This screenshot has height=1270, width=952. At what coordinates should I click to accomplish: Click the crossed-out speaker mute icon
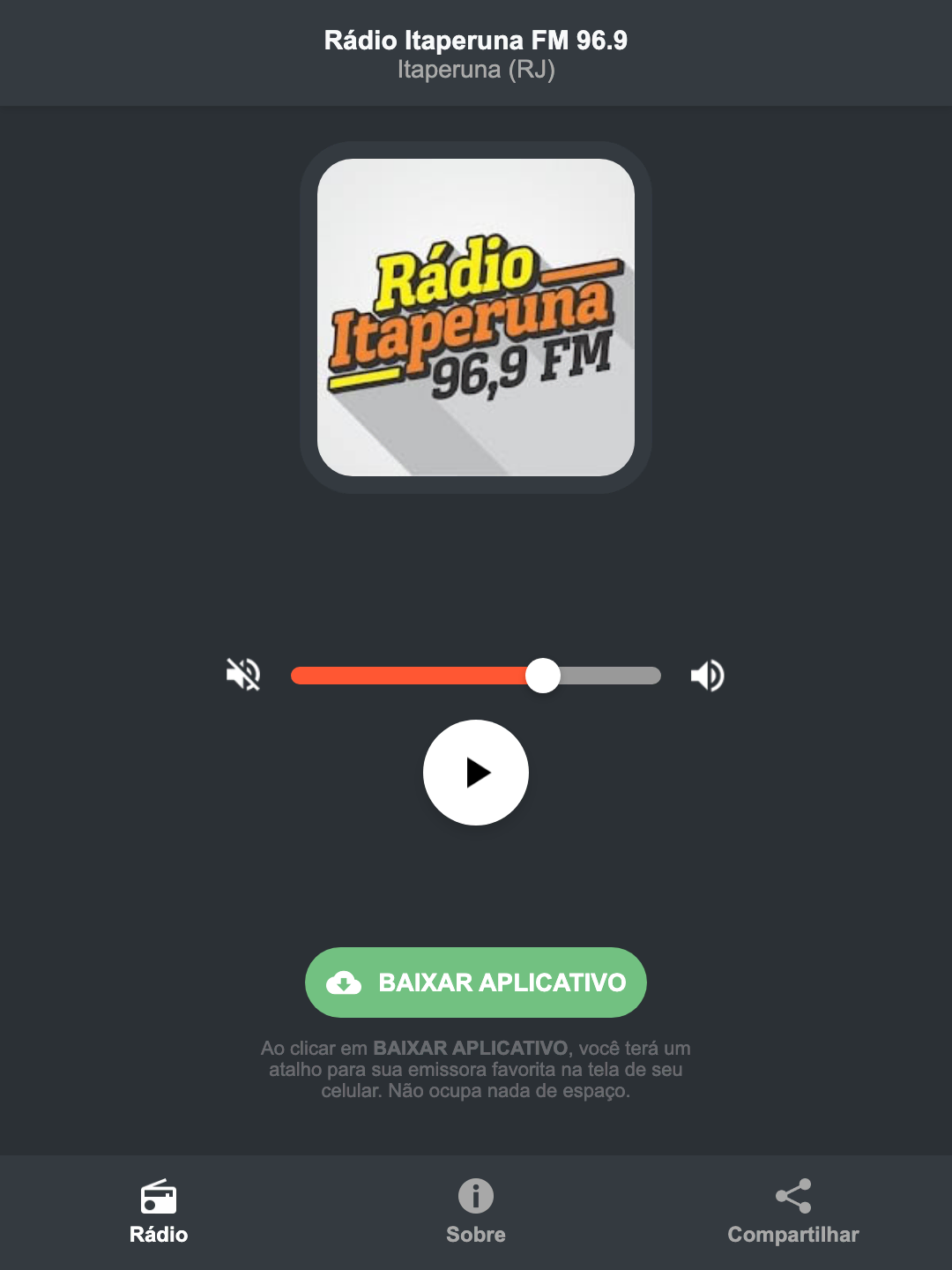click(243, 675)
